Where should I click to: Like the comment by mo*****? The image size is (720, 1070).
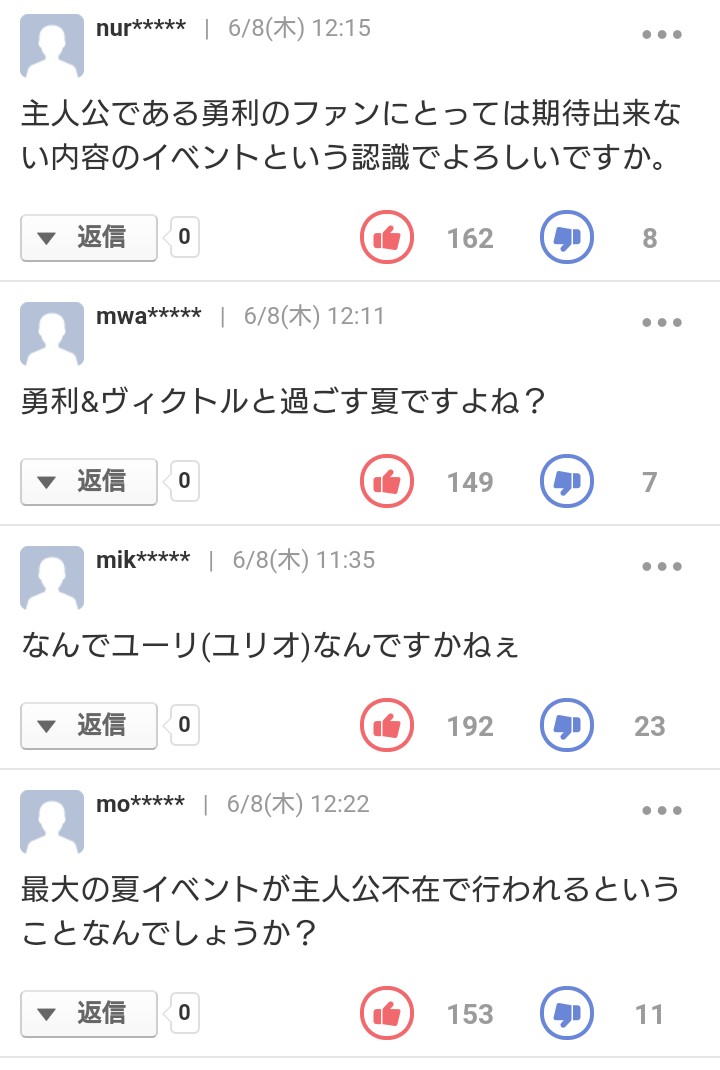387,1013
